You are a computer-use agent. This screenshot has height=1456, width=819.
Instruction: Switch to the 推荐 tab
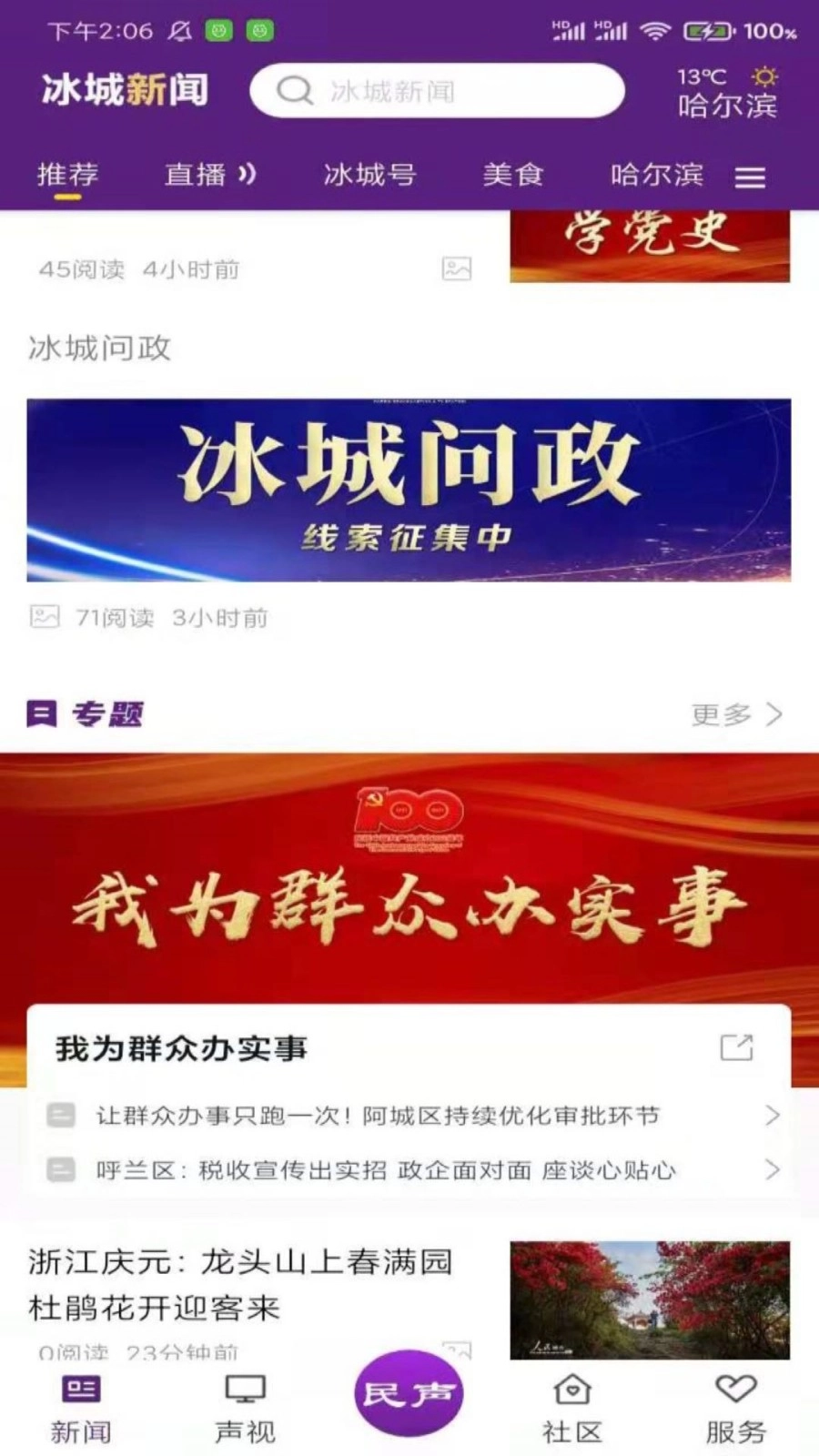tap(67, 174)
